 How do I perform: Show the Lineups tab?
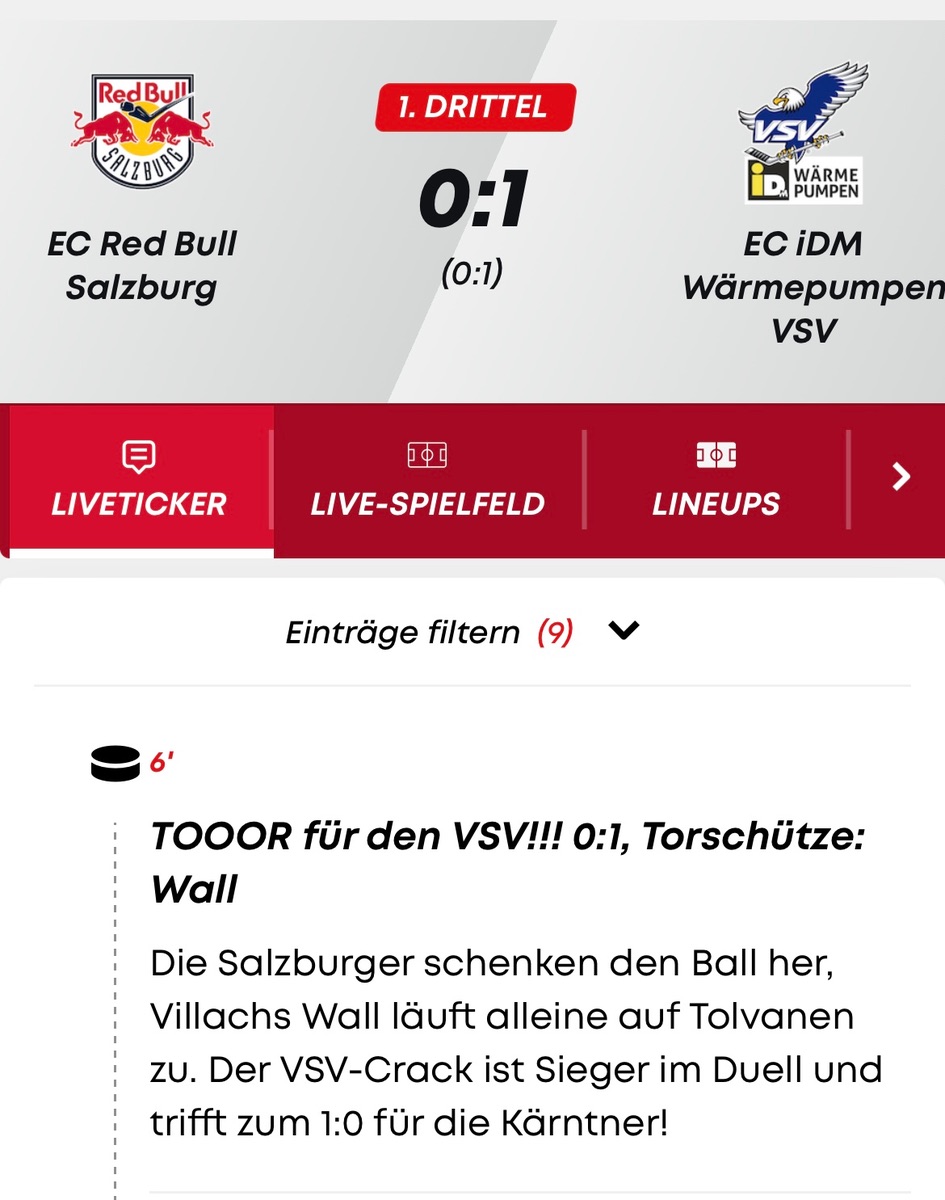click(x=716, y=481)
